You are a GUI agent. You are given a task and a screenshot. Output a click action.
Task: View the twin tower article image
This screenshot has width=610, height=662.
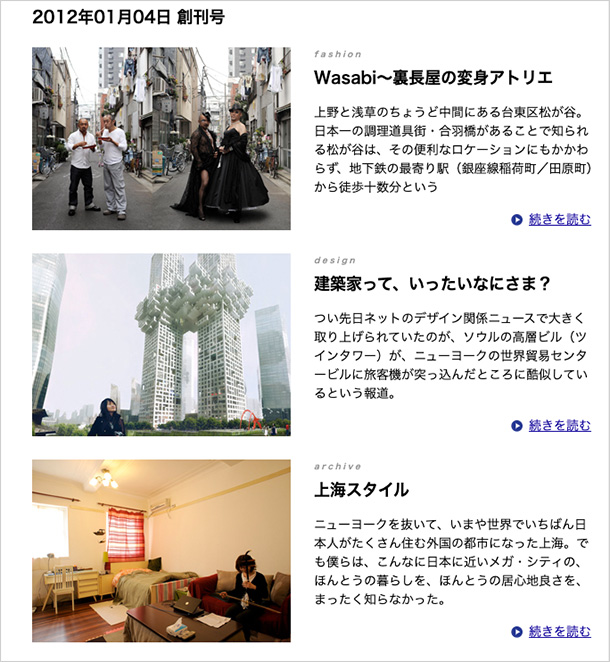click(x=161, y=344)
